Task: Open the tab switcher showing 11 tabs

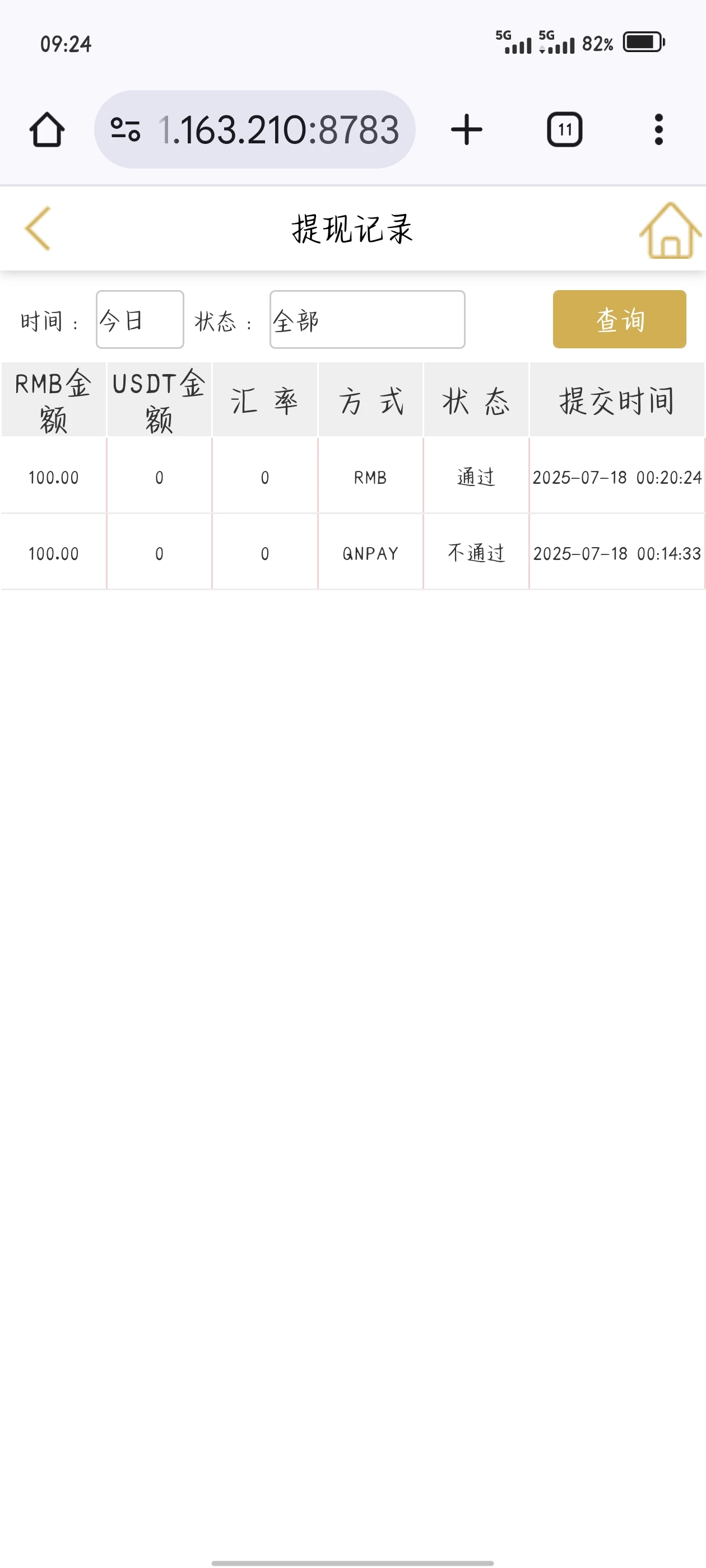Action: 564,128
